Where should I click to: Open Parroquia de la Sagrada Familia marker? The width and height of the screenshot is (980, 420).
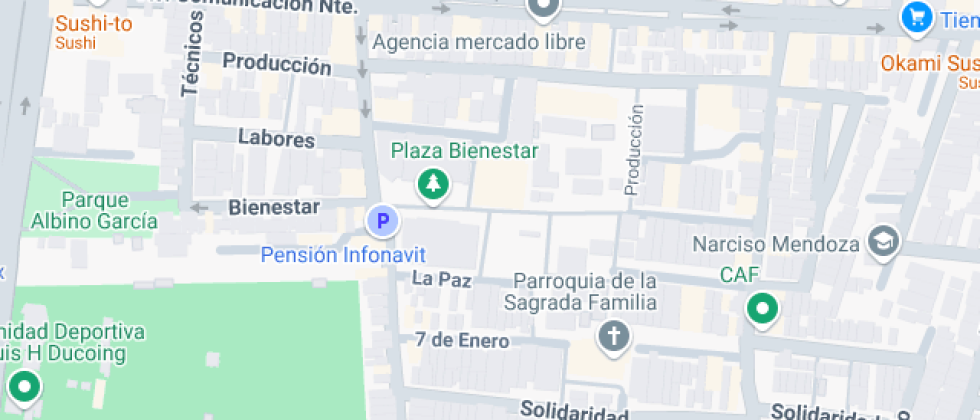point(614,337)
